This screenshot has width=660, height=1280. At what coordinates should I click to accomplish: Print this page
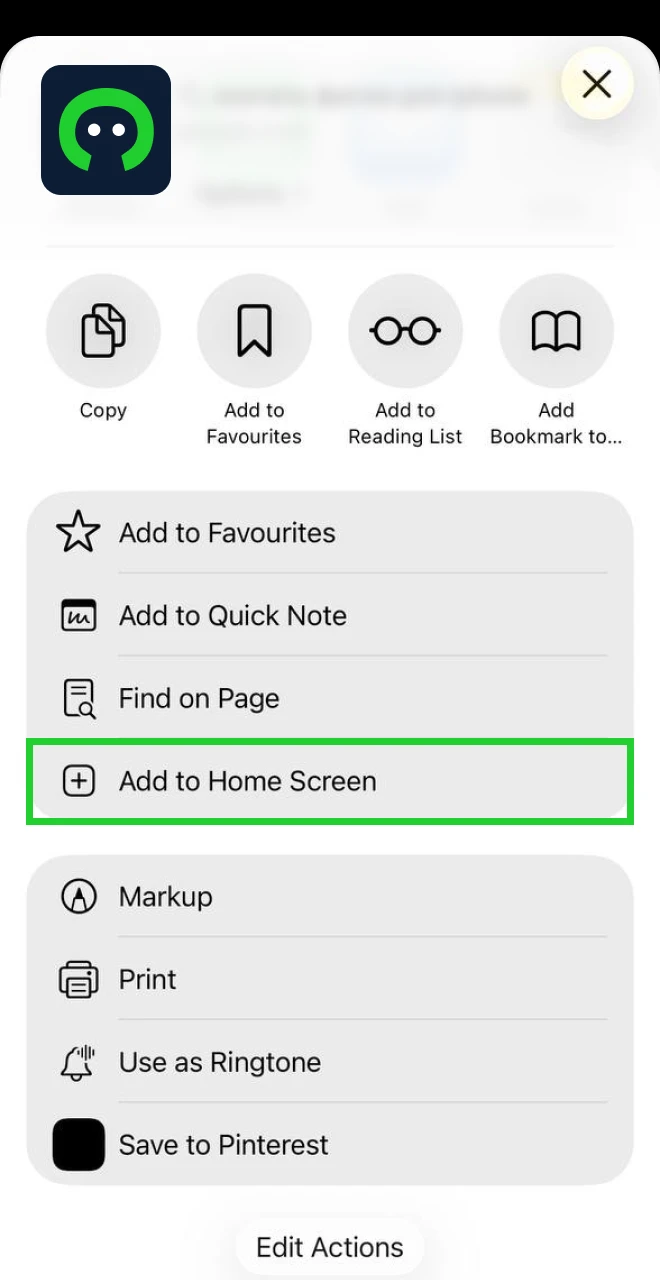(330, 979)
